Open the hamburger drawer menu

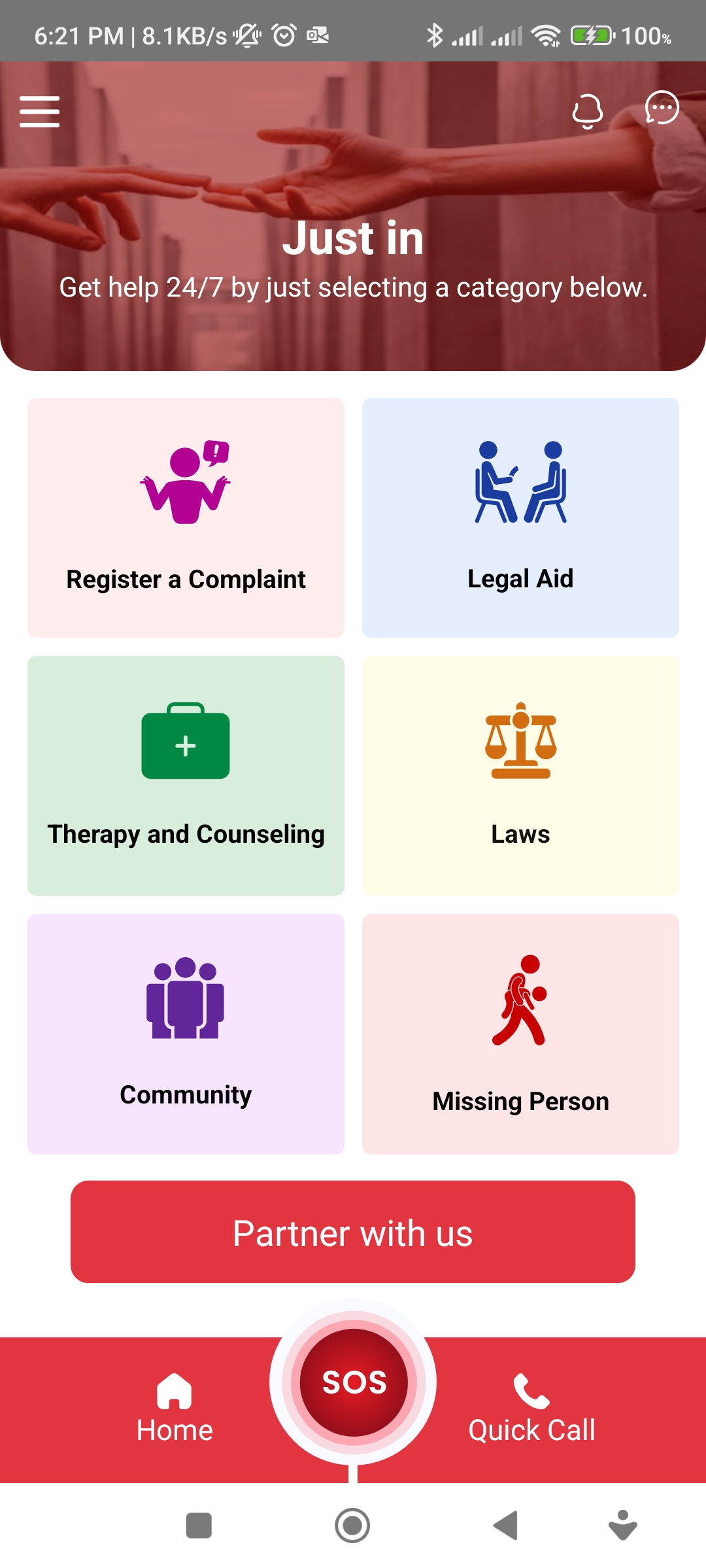click(39, 111)
